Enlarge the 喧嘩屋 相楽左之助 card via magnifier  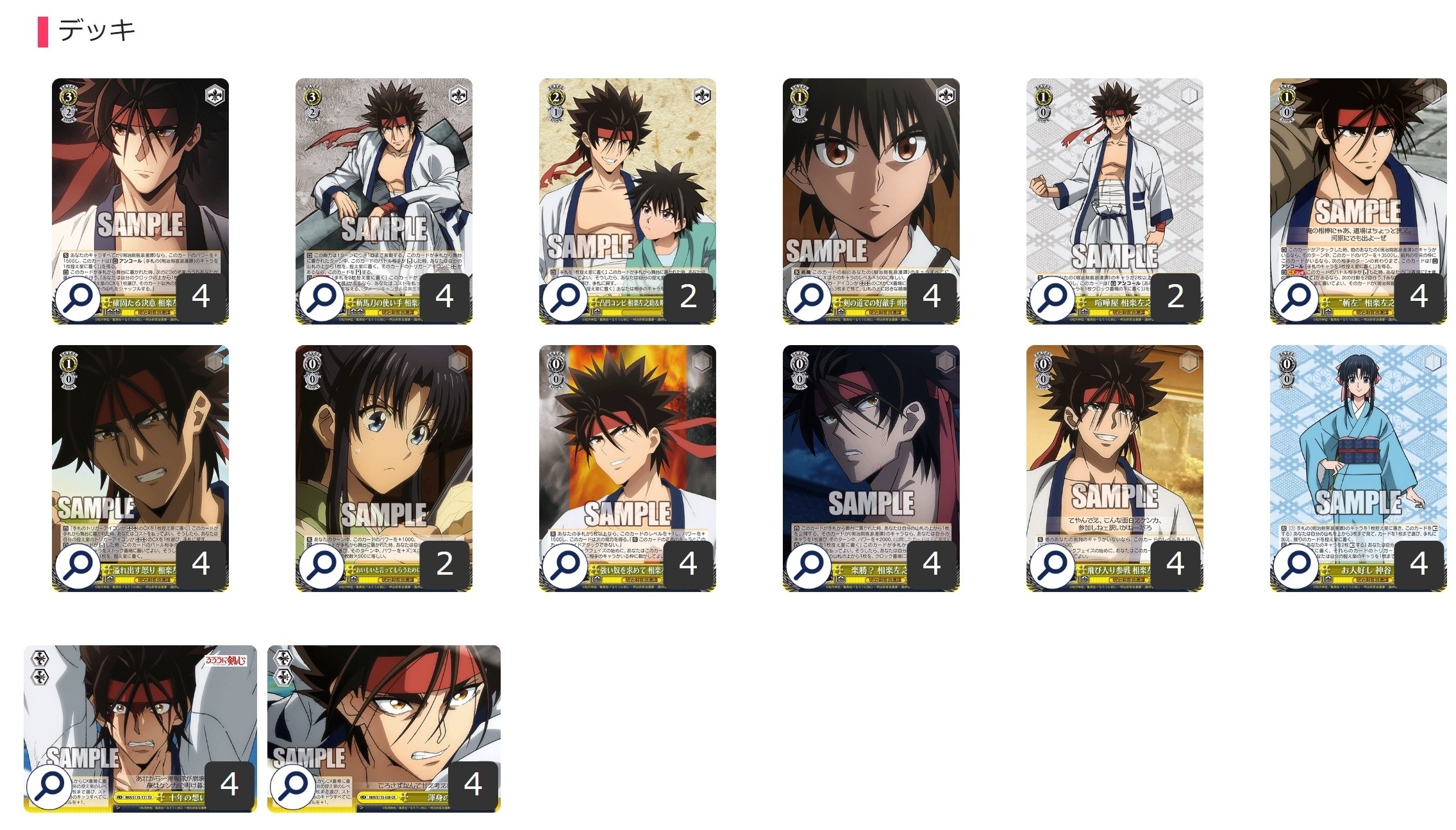tap(1052, 298)
